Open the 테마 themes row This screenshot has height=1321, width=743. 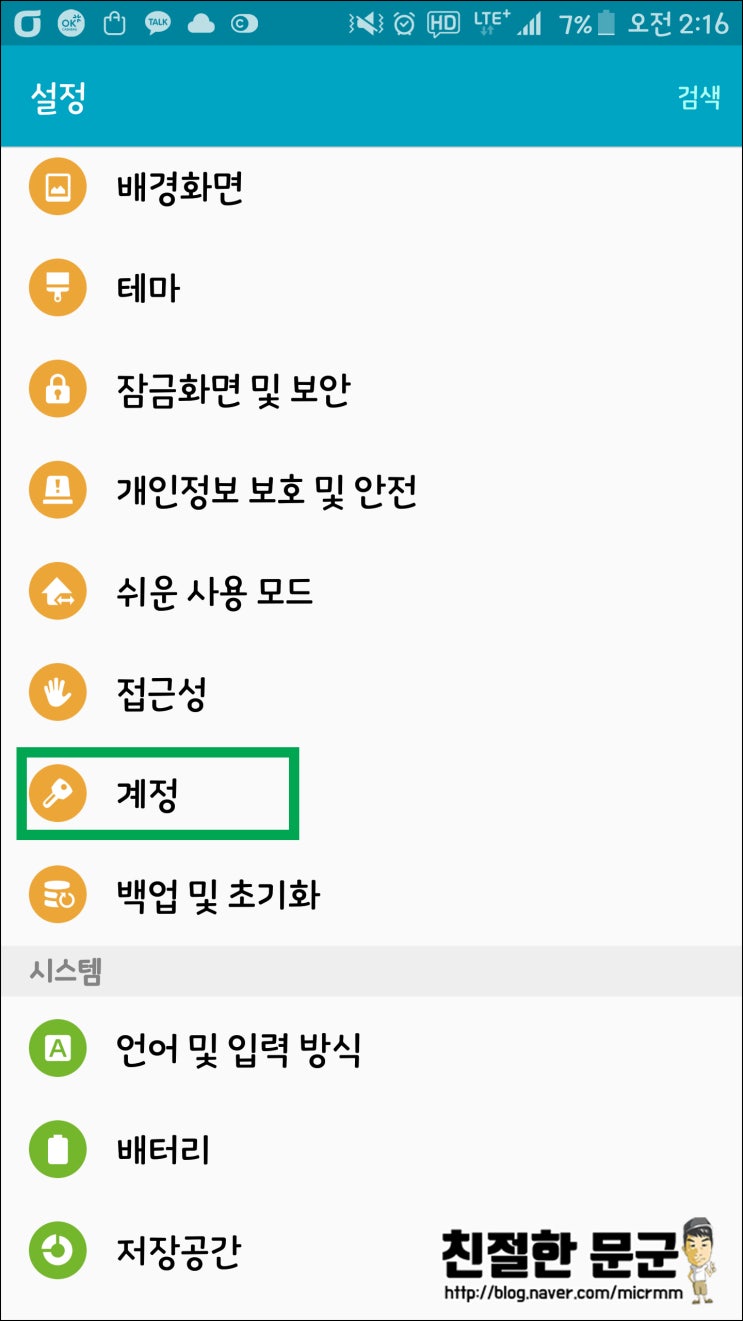371,289
